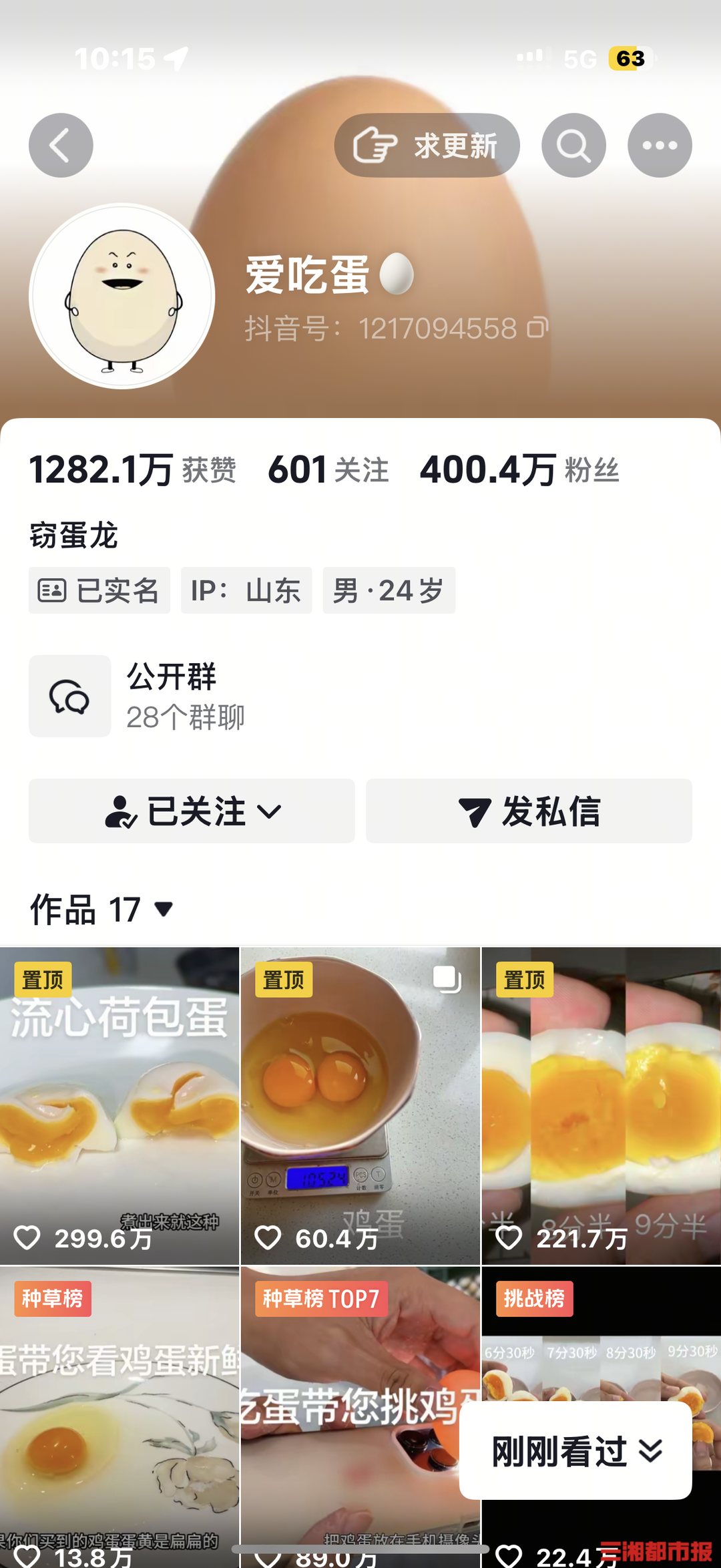Screen dimensions: 721x1568
Task: Open the 400.4万 粉丝 followers list
Action: 519,469
